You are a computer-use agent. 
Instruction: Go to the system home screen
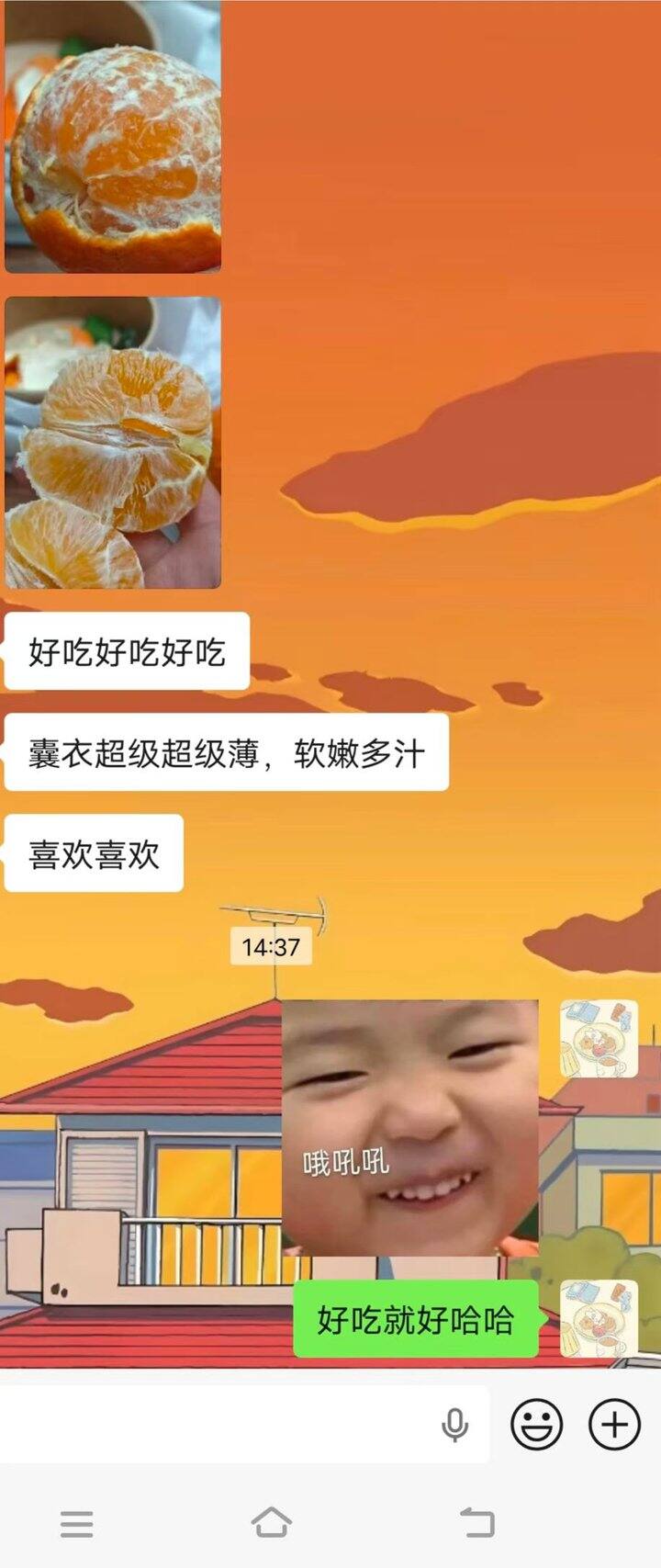(x=272, y=1523)
